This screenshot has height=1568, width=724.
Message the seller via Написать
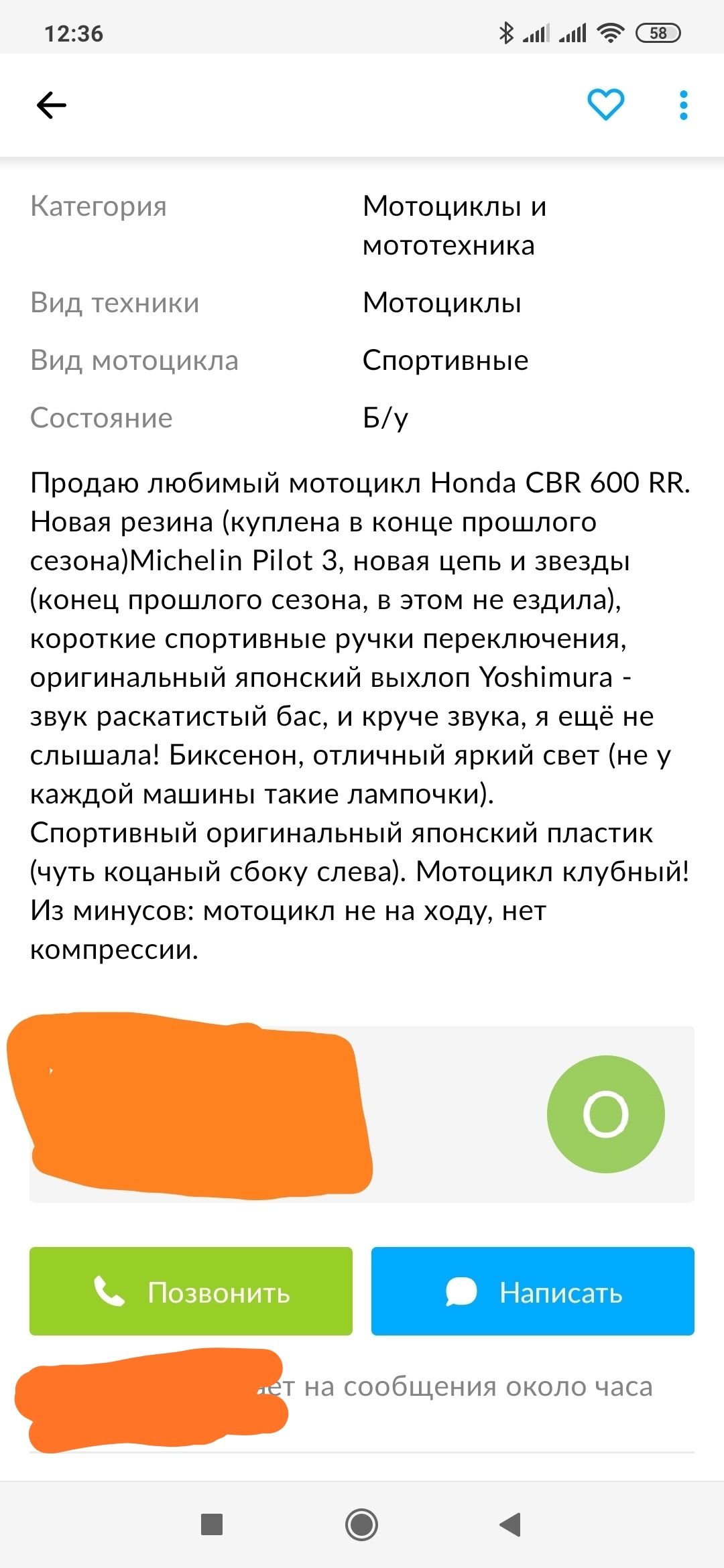(x=532, y=1291)
